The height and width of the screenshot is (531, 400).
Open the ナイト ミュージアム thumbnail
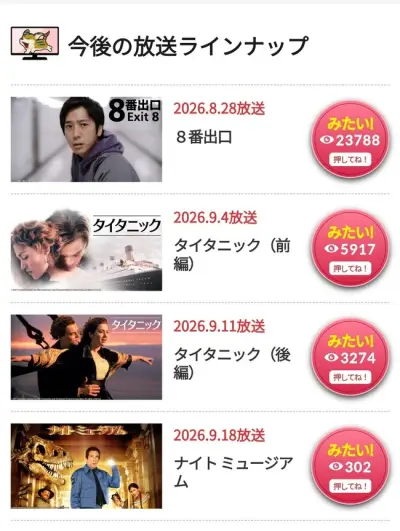[x=86, y=466]
